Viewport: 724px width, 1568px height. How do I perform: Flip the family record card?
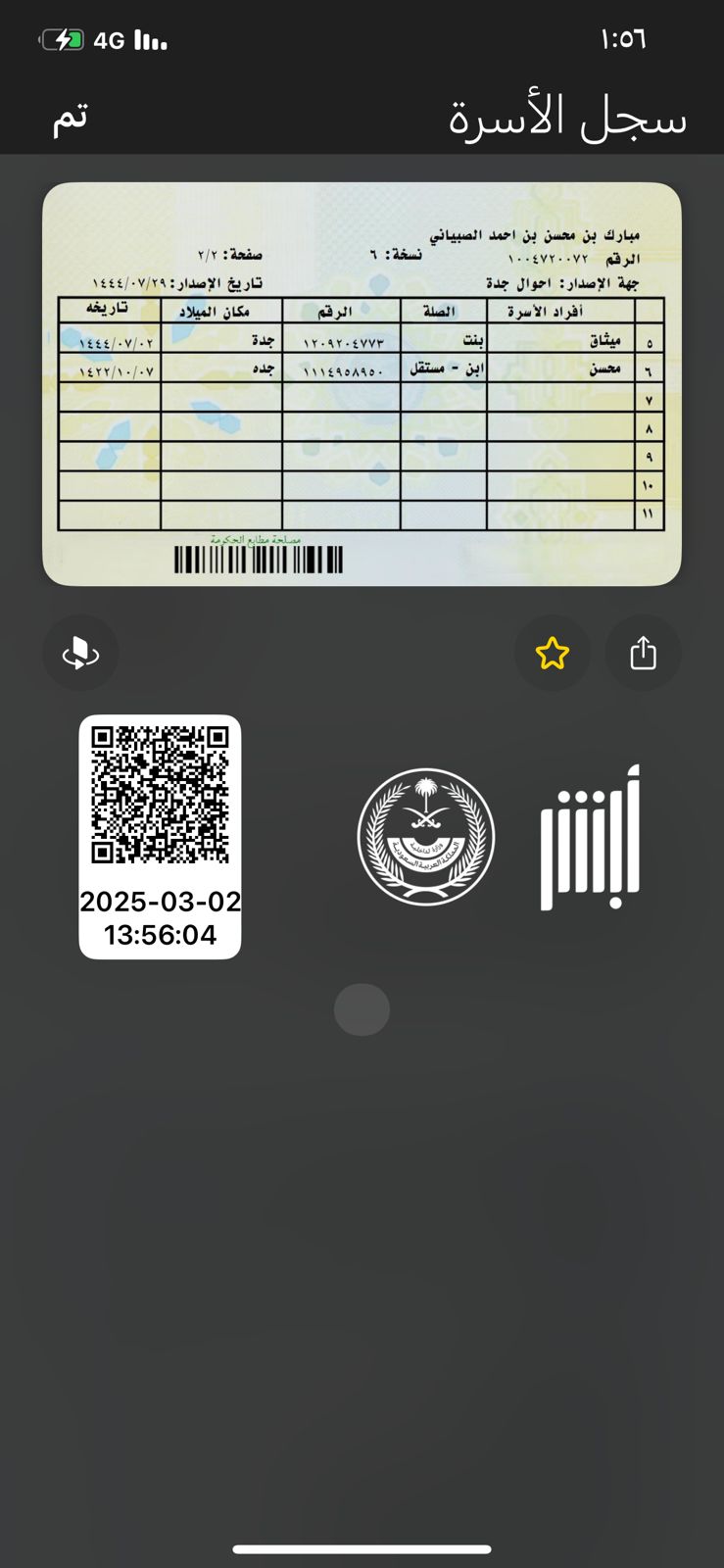pos(80,653)
